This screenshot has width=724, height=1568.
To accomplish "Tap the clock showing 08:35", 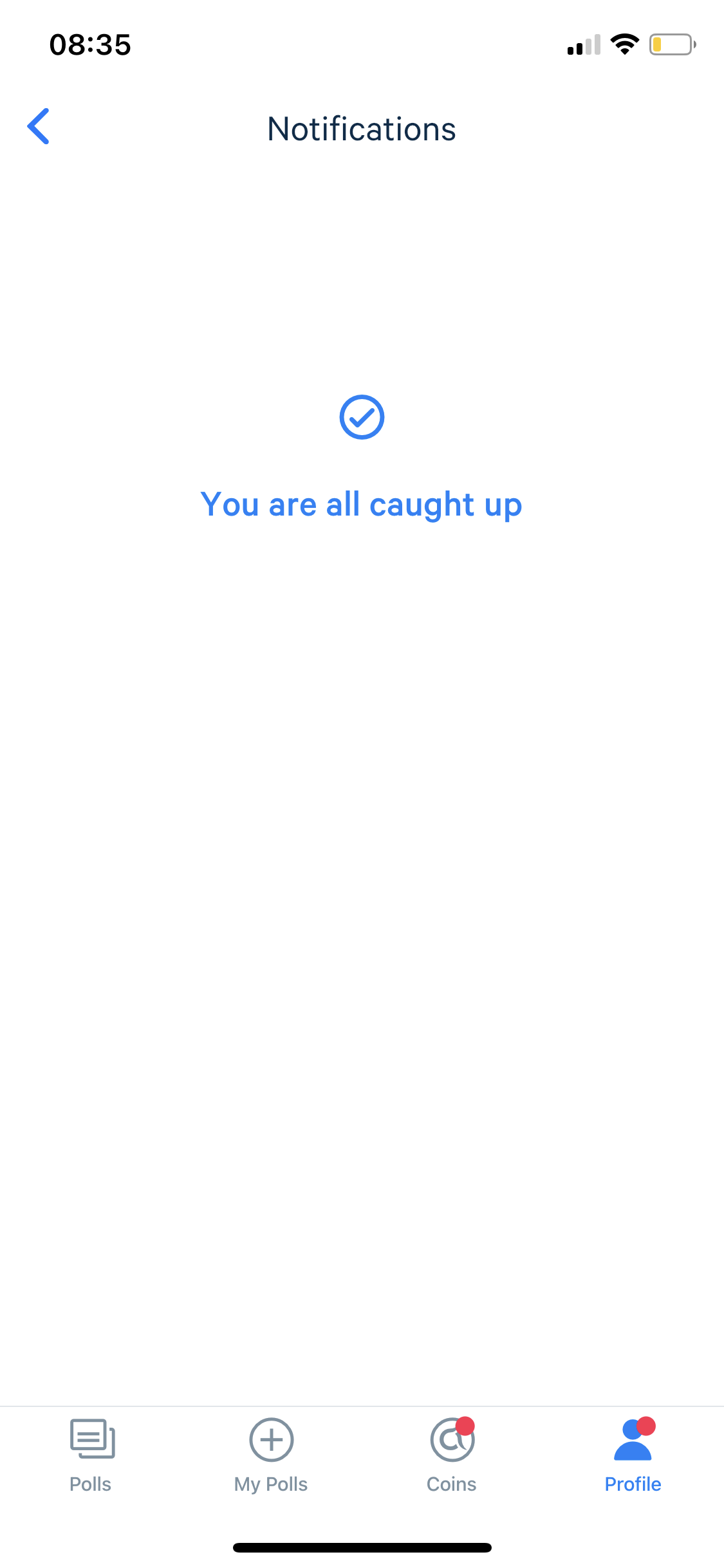I will pyautogui.click(x=90, y=44).
